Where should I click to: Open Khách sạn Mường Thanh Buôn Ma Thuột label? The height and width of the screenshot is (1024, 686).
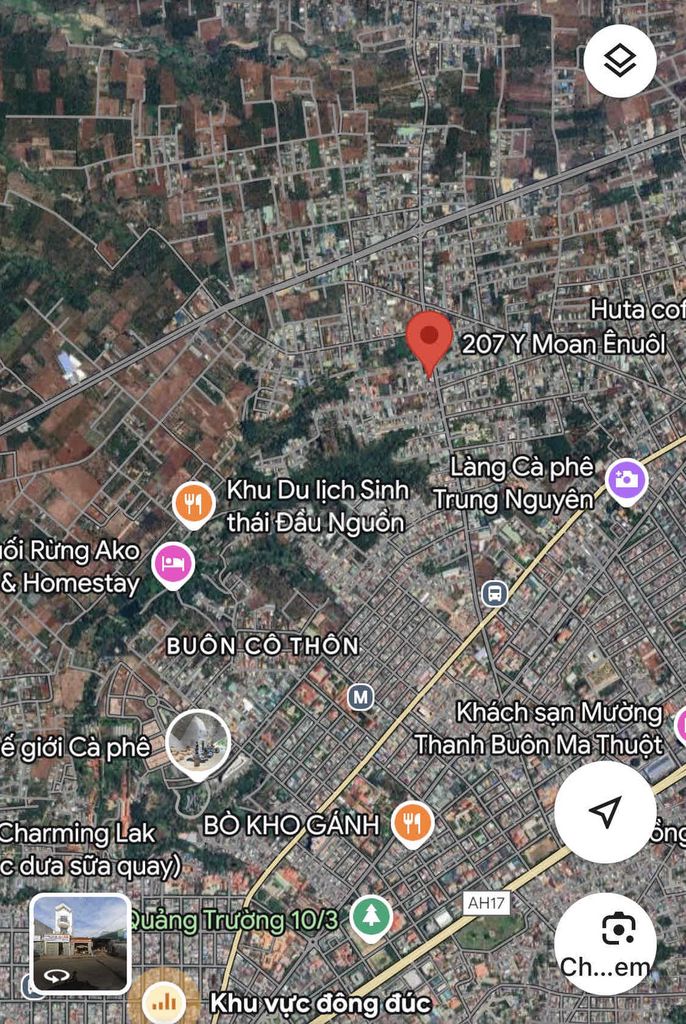(540, 729)
